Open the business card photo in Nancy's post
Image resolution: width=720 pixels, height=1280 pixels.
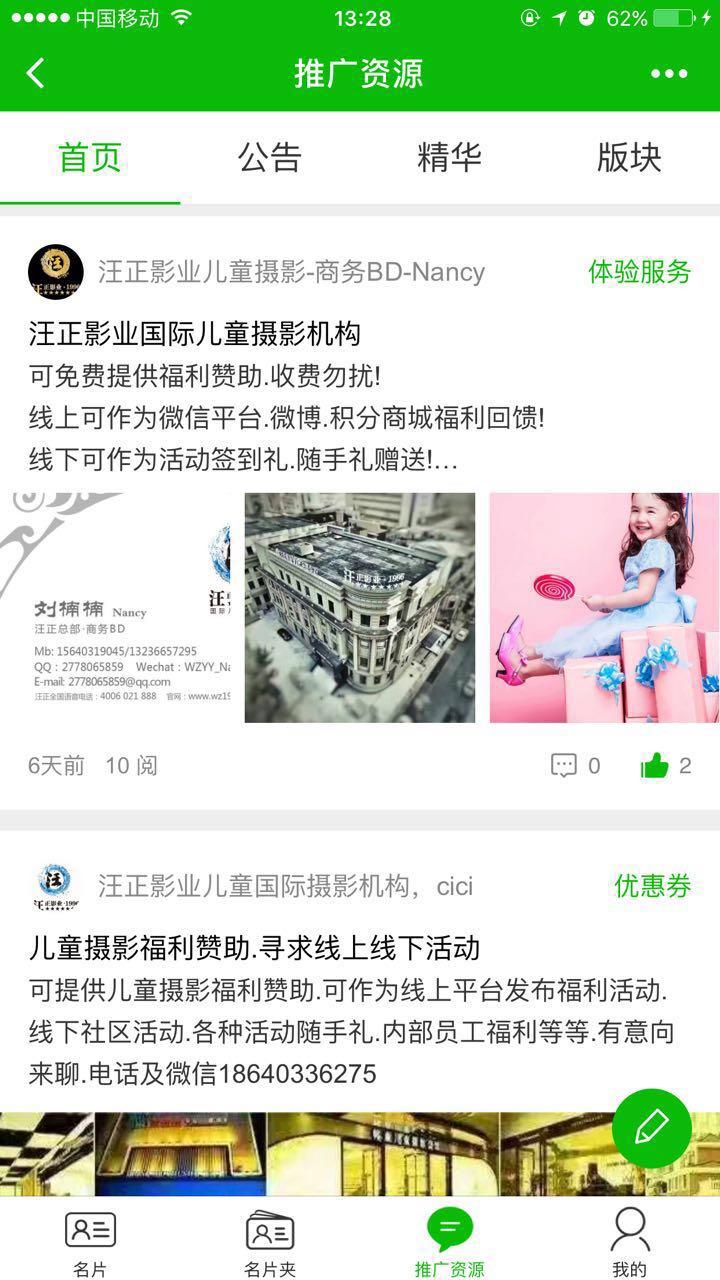pyautogui.click(x=116, y=607)
